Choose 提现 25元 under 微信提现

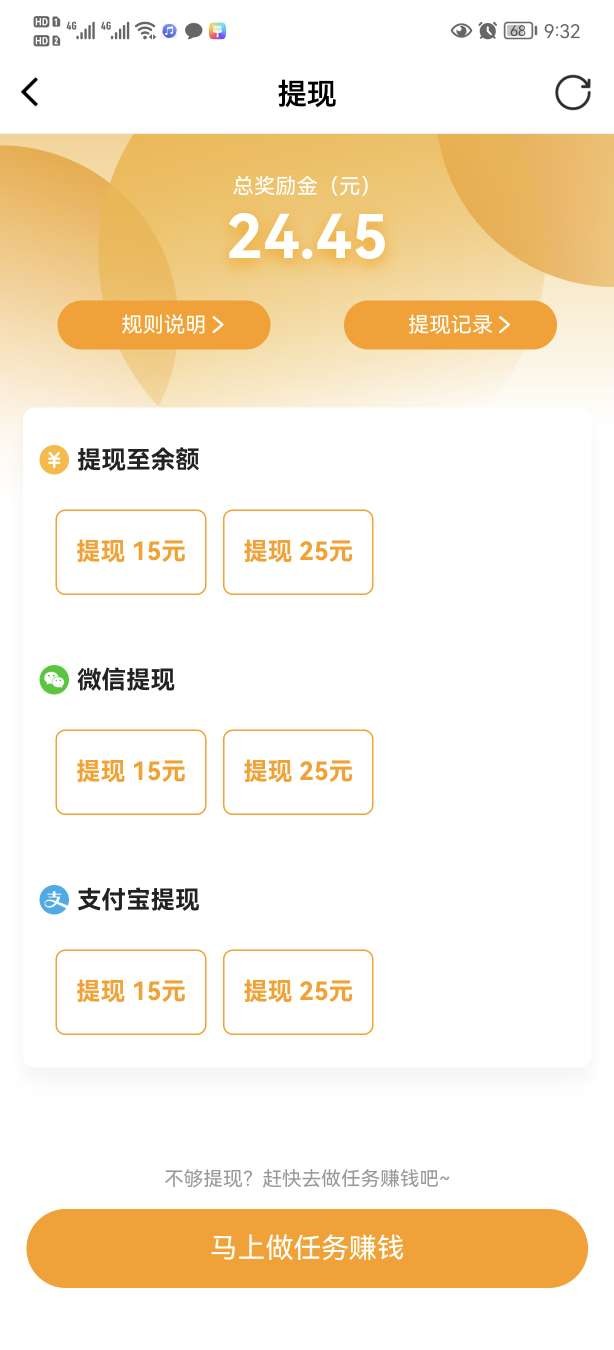[298, 772]
